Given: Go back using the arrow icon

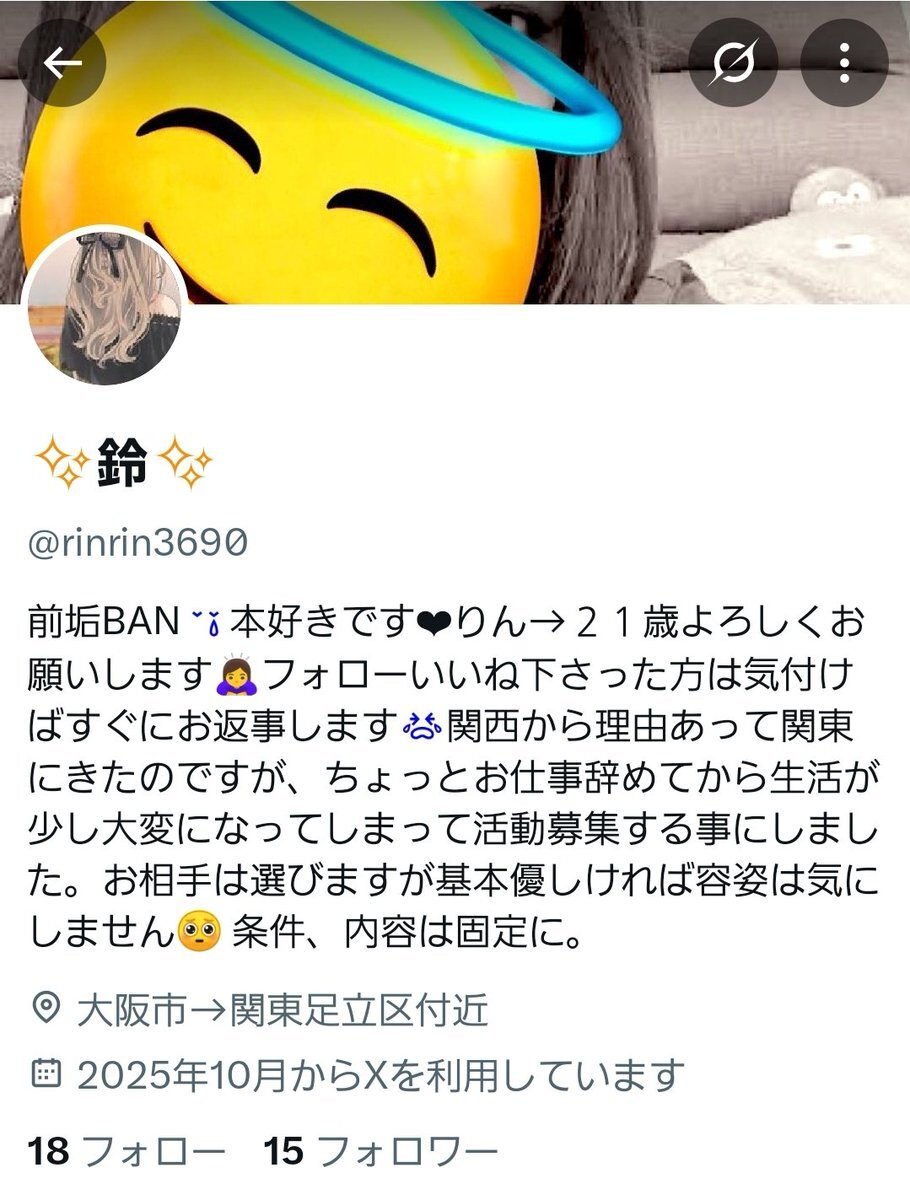Looking at the screenshot, I should point(62,64).
